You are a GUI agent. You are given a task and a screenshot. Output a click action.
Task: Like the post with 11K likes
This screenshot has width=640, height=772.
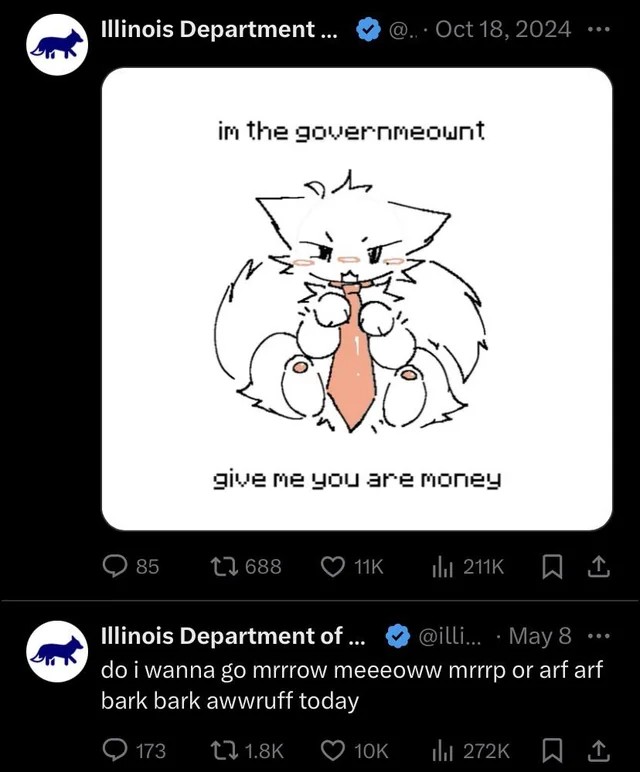pyautogui.click(x=333, y=567)
